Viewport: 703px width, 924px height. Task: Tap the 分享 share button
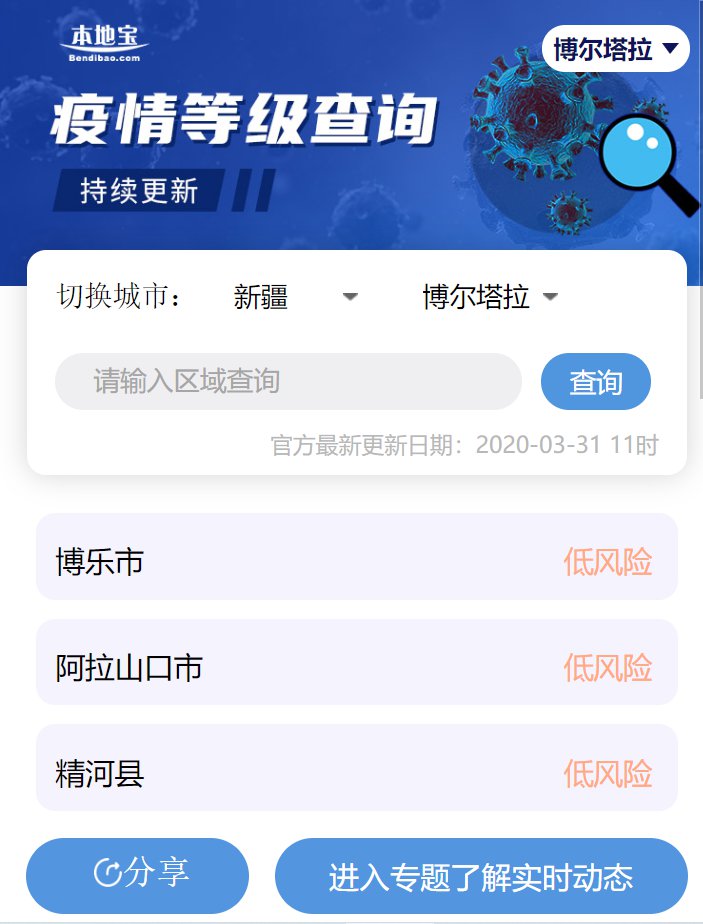(137, 875)
